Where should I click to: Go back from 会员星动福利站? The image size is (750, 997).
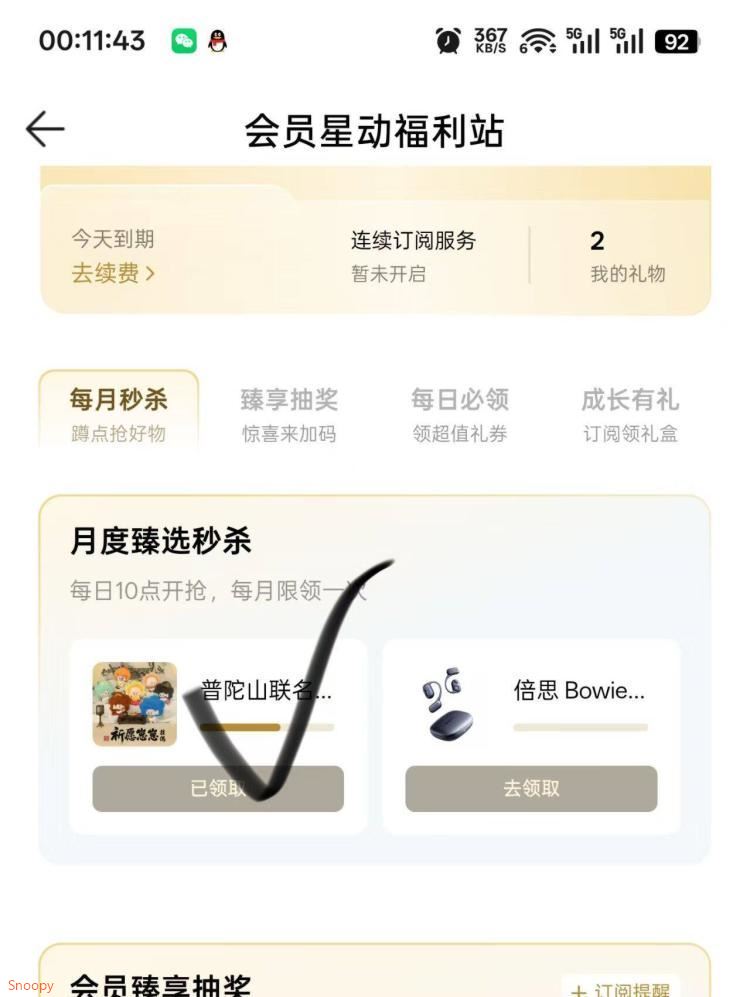(45, 130)
